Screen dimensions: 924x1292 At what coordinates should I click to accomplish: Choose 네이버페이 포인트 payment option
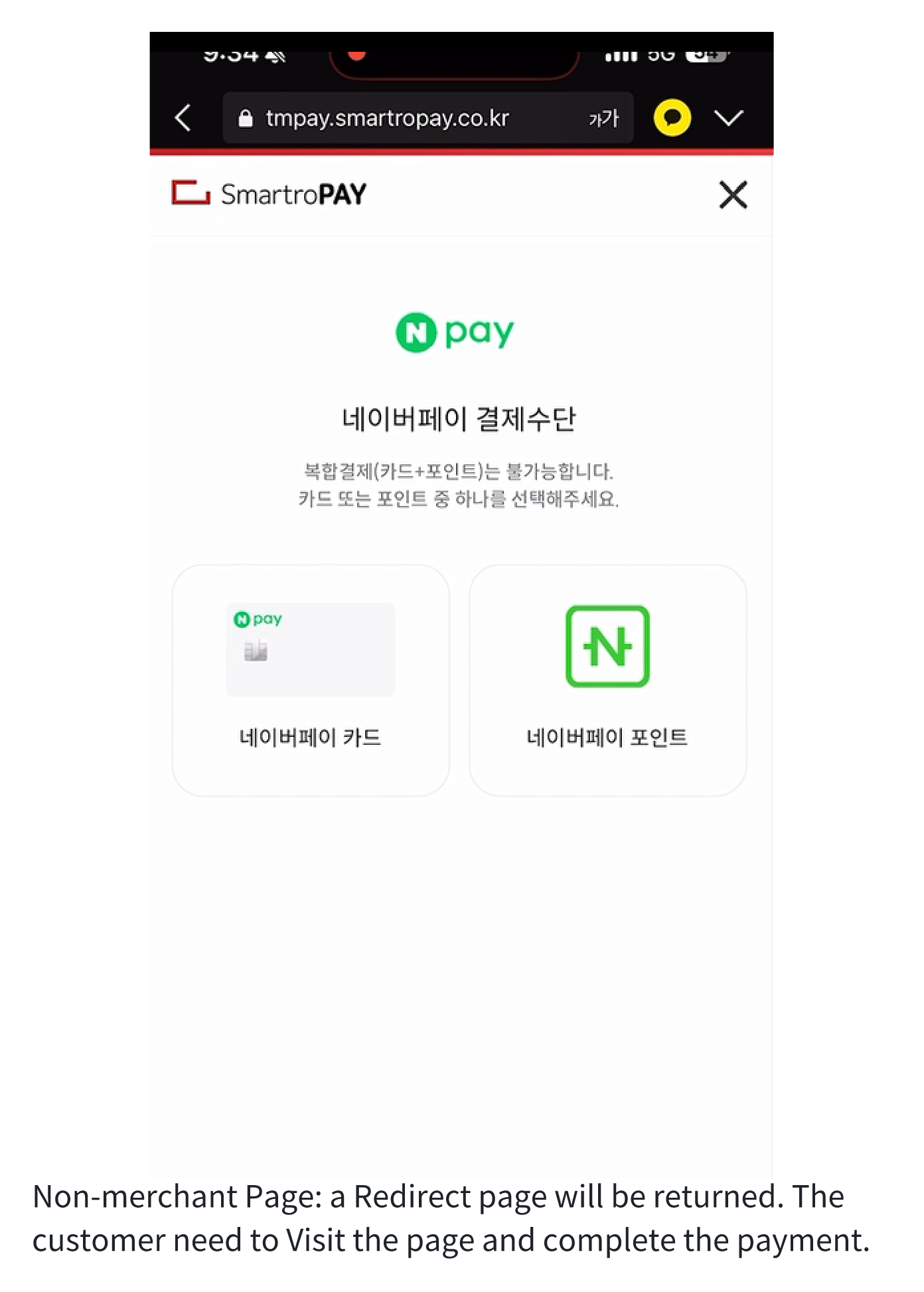pyautogui.click(x=607, y=680)
